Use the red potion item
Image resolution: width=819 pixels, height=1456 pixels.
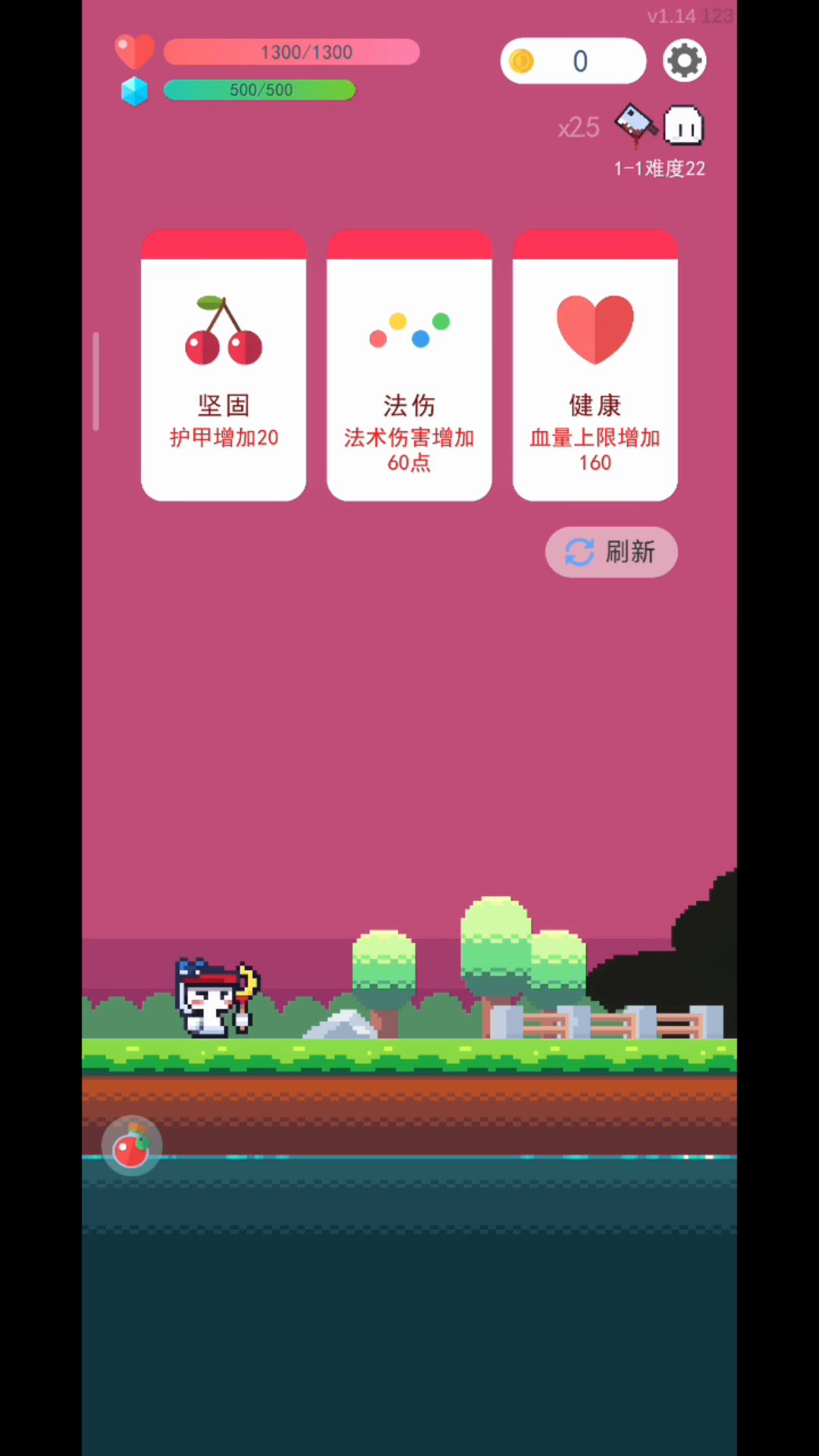point(132,1146)
